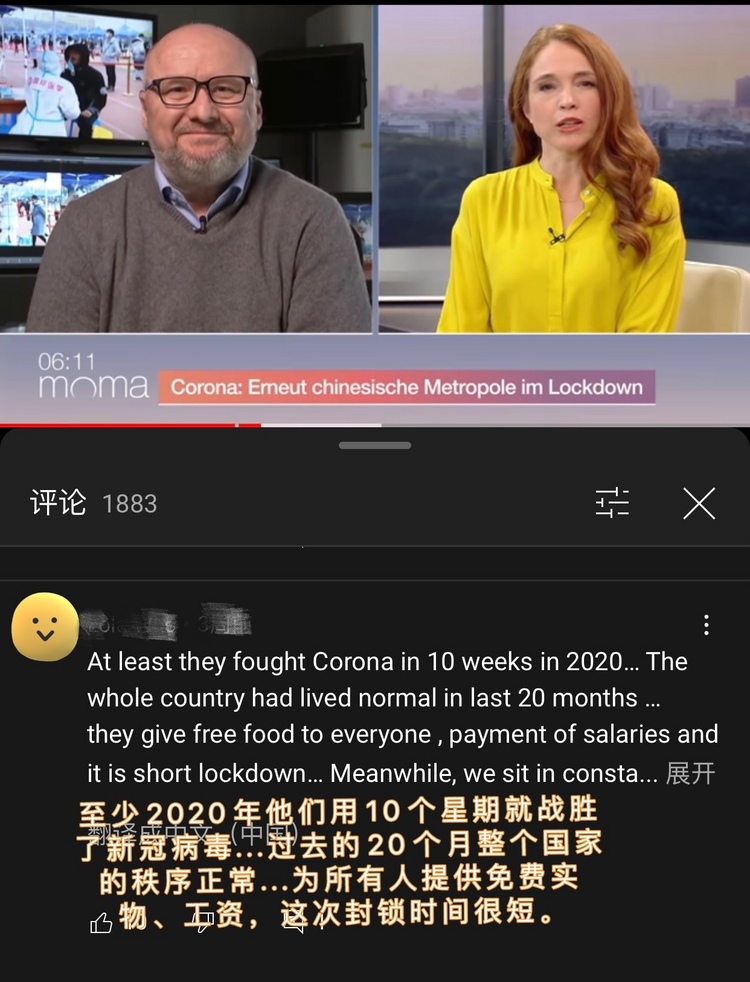Open the comment's three-dot overflow menu

pyautogui.click(x=706, y=625)
